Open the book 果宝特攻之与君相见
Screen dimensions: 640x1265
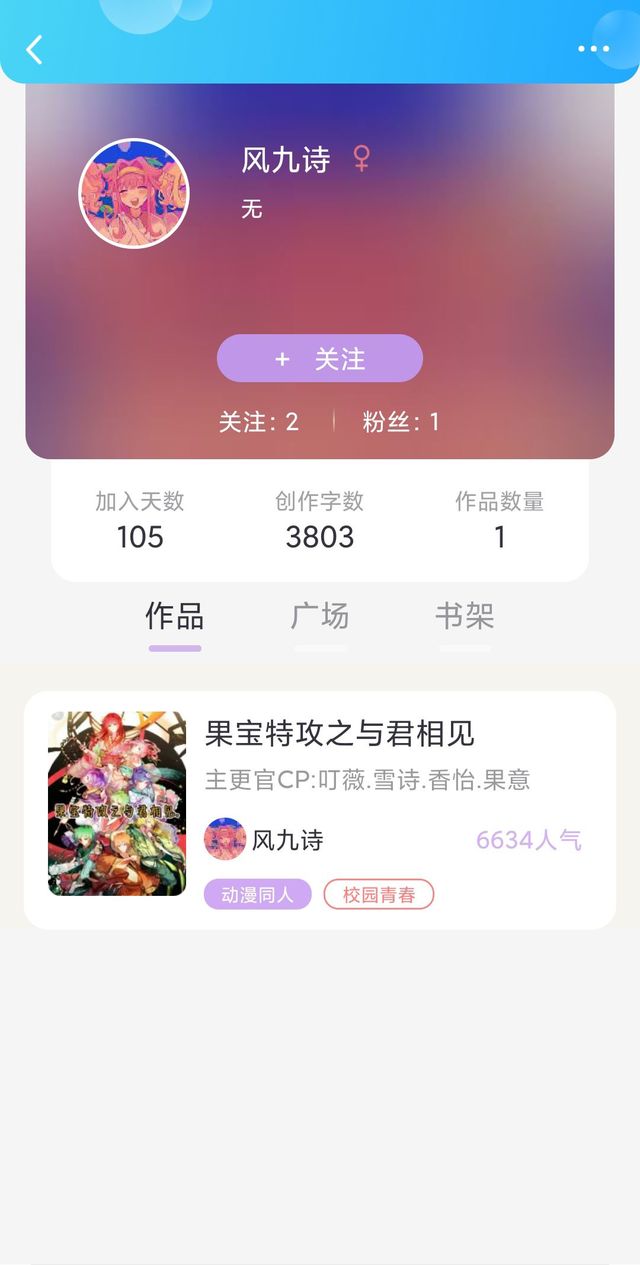[320, 810]
